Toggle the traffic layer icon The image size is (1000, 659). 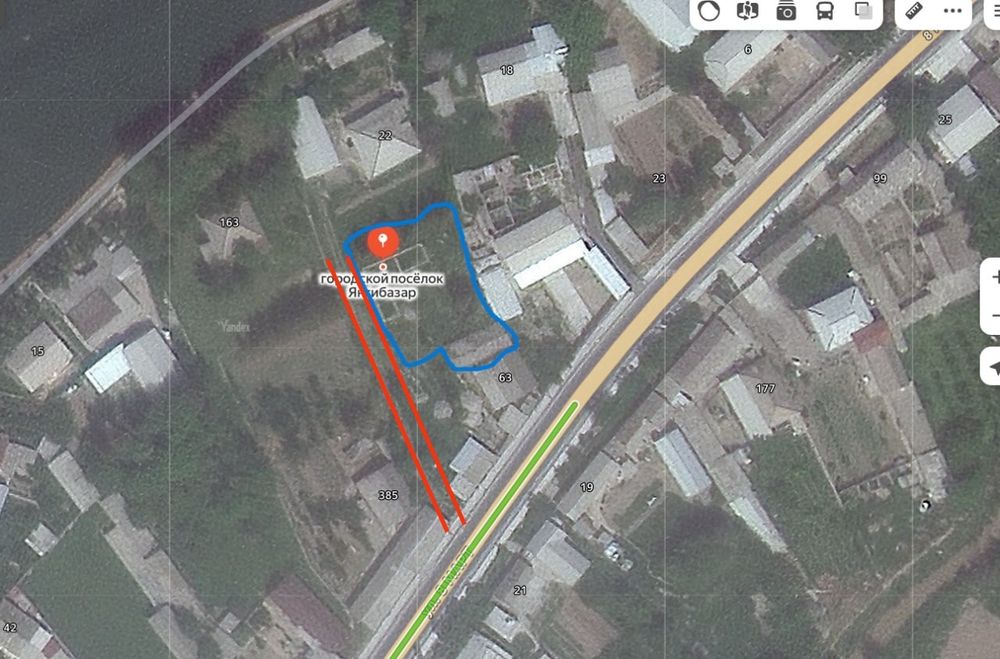click(x=710, y=12)
